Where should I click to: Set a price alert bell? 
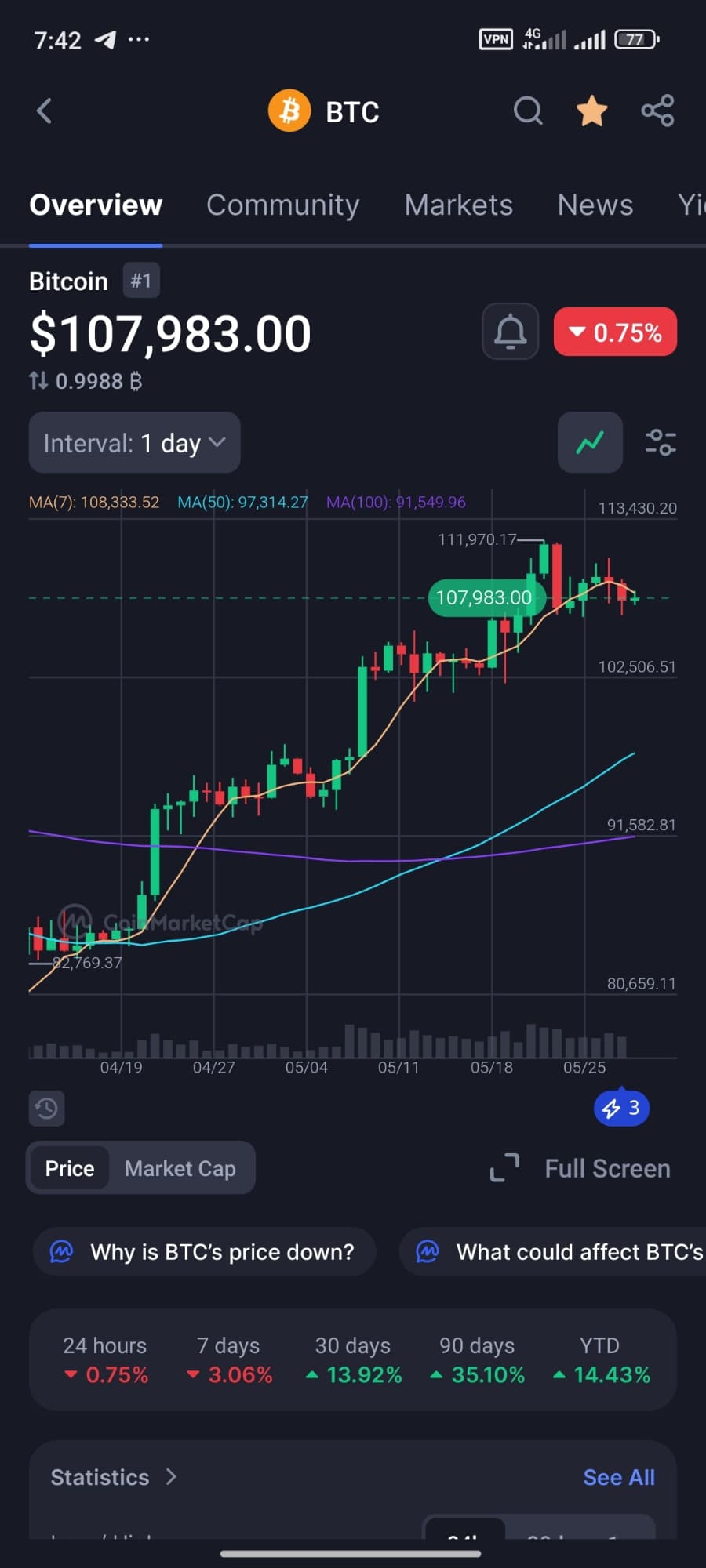[x=510, y=332]
